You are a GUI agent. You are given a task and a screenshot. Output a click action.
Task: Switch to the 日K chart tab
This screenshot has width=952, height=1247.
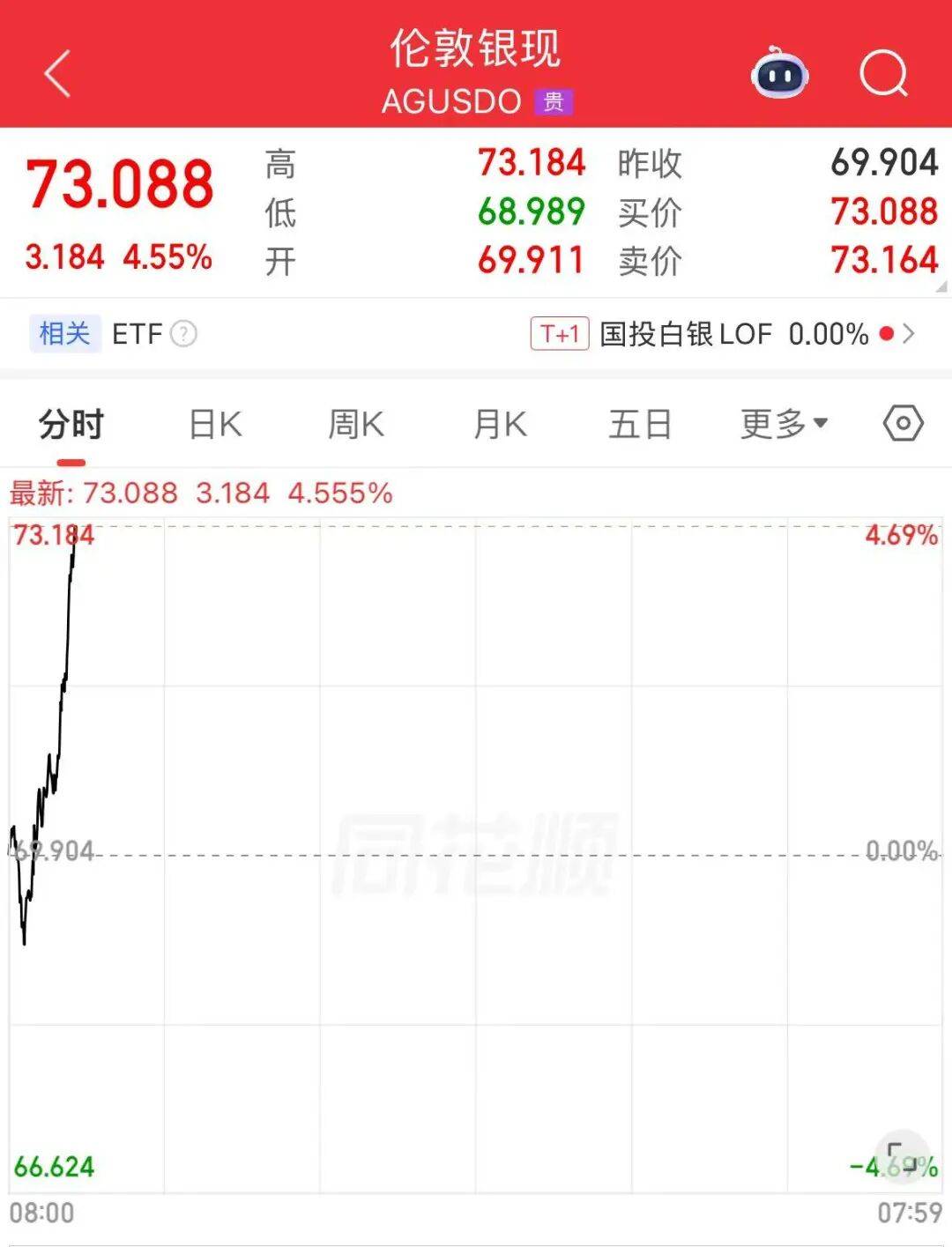(215, 425)
